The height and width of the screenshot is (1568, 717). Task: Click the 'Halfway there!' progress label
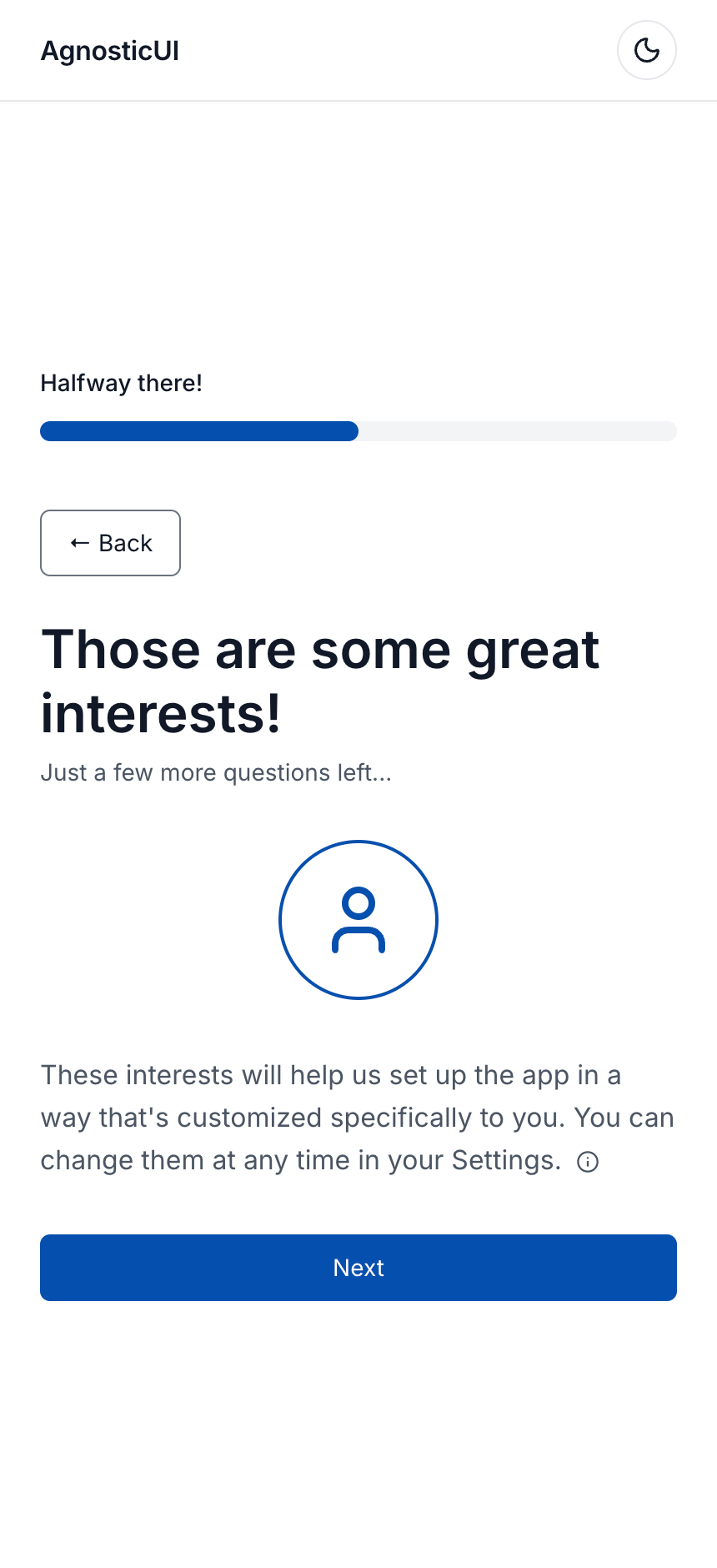point(121,382)
